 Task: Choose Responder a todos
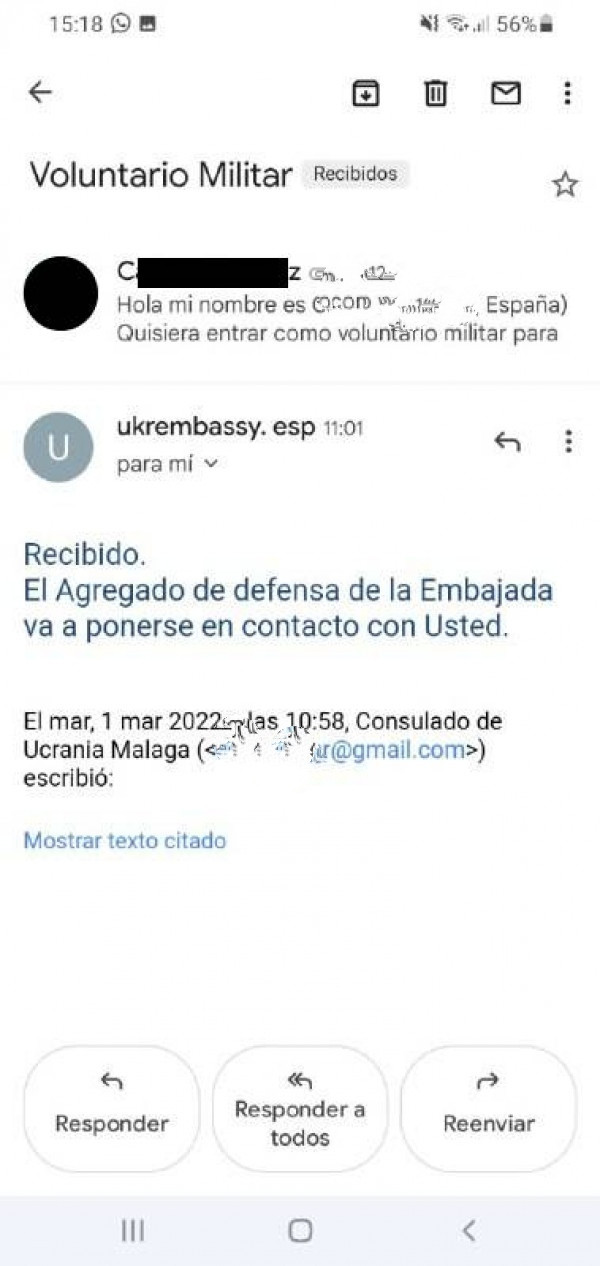299,1108
